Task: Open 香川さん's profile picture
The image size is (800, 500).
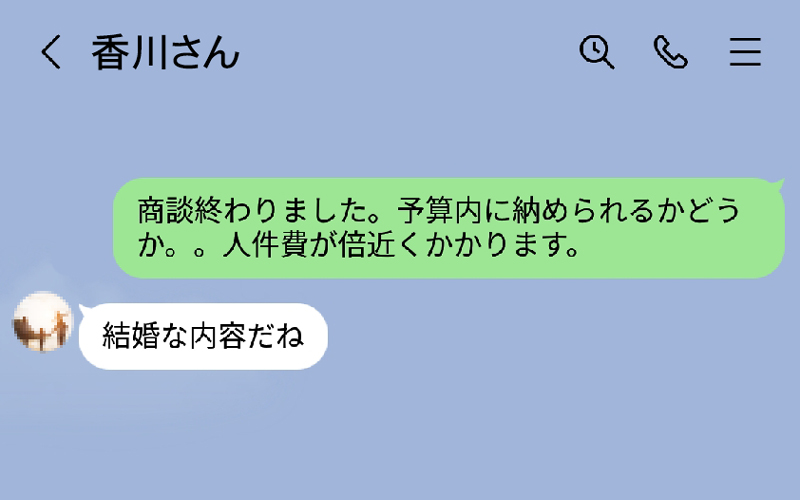Action: pos(44,322)
